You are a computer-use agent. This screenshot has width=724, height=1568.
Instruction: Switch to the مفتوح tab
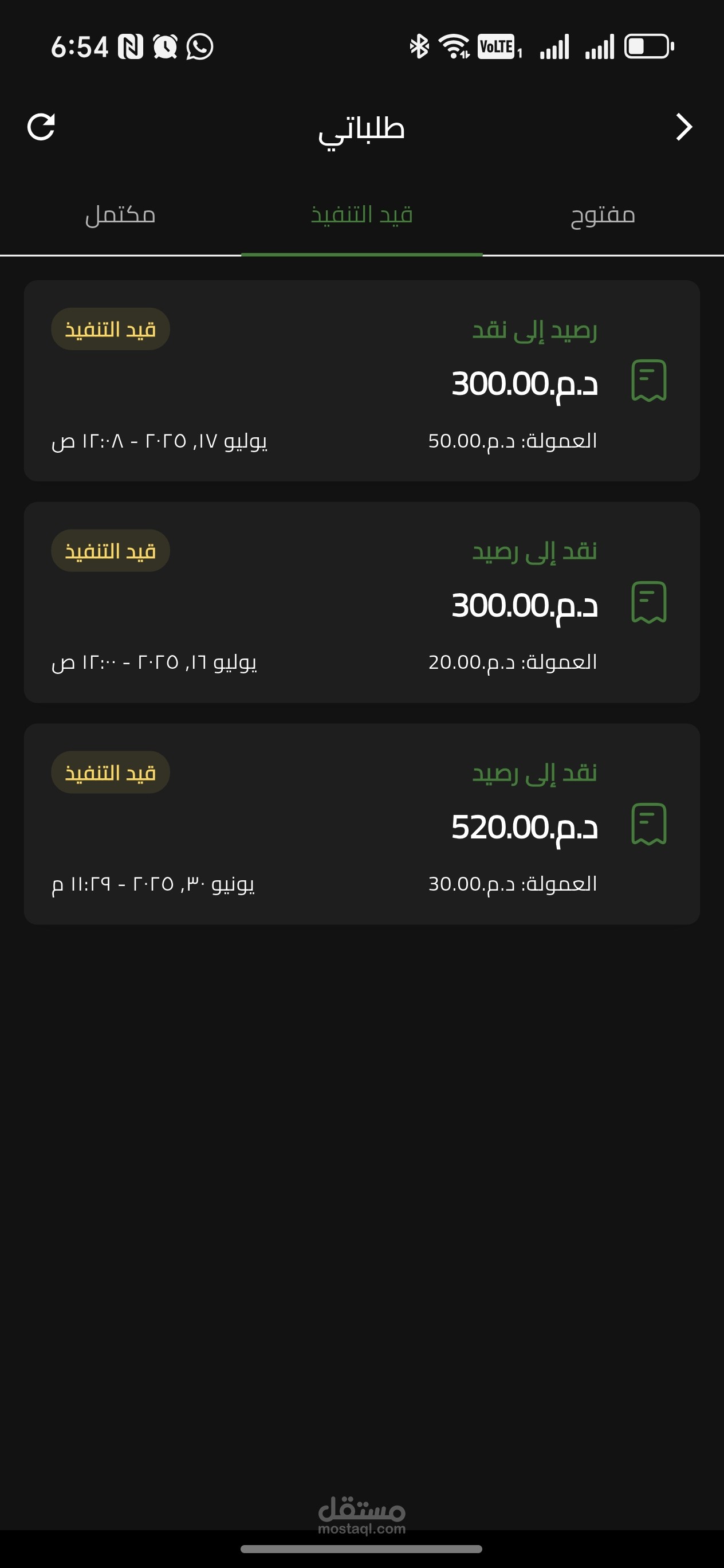[x=603, y=215]
